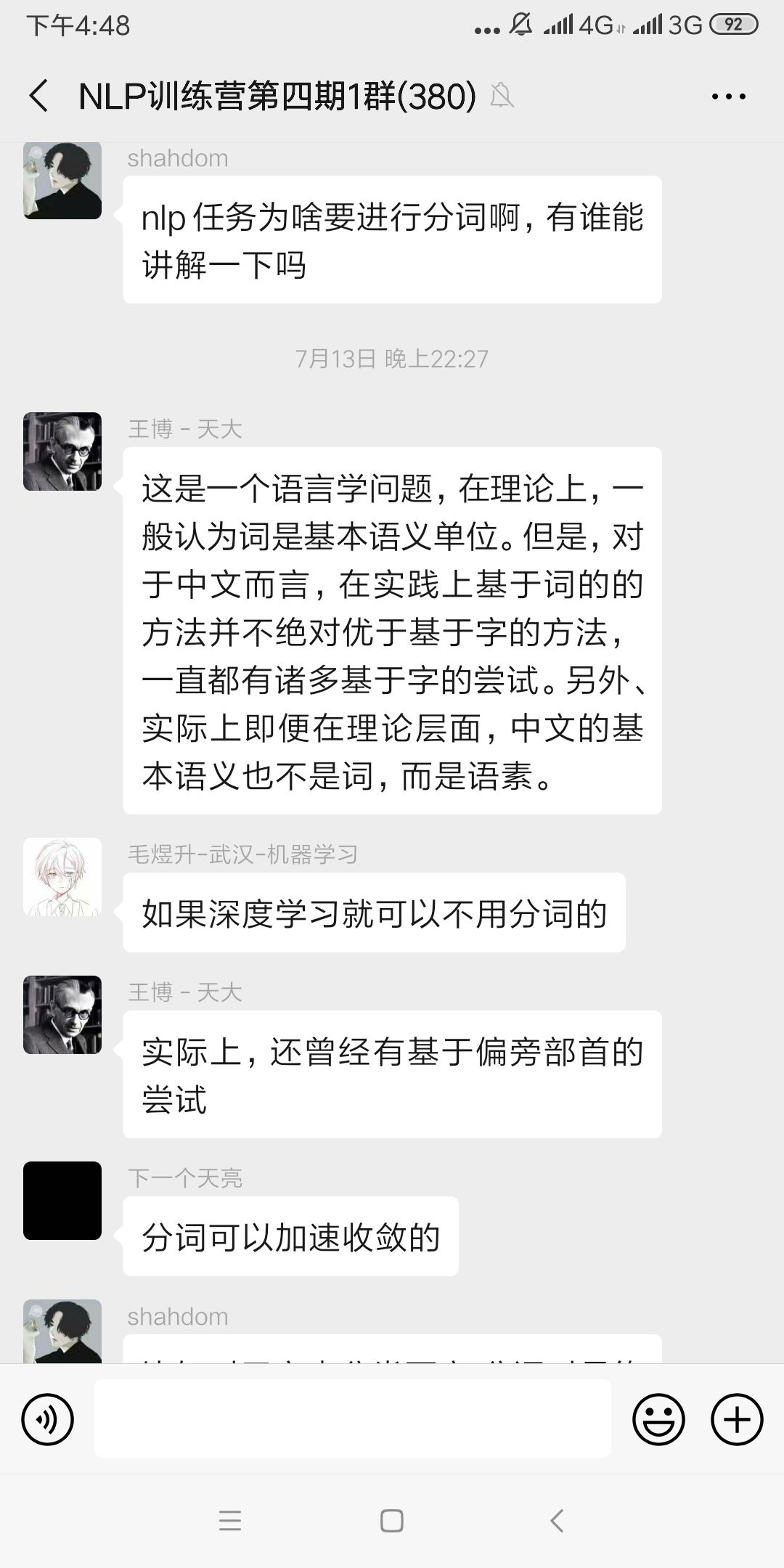Tap the system home button
Viewport: 784px width, 1568px height.
392,1520
